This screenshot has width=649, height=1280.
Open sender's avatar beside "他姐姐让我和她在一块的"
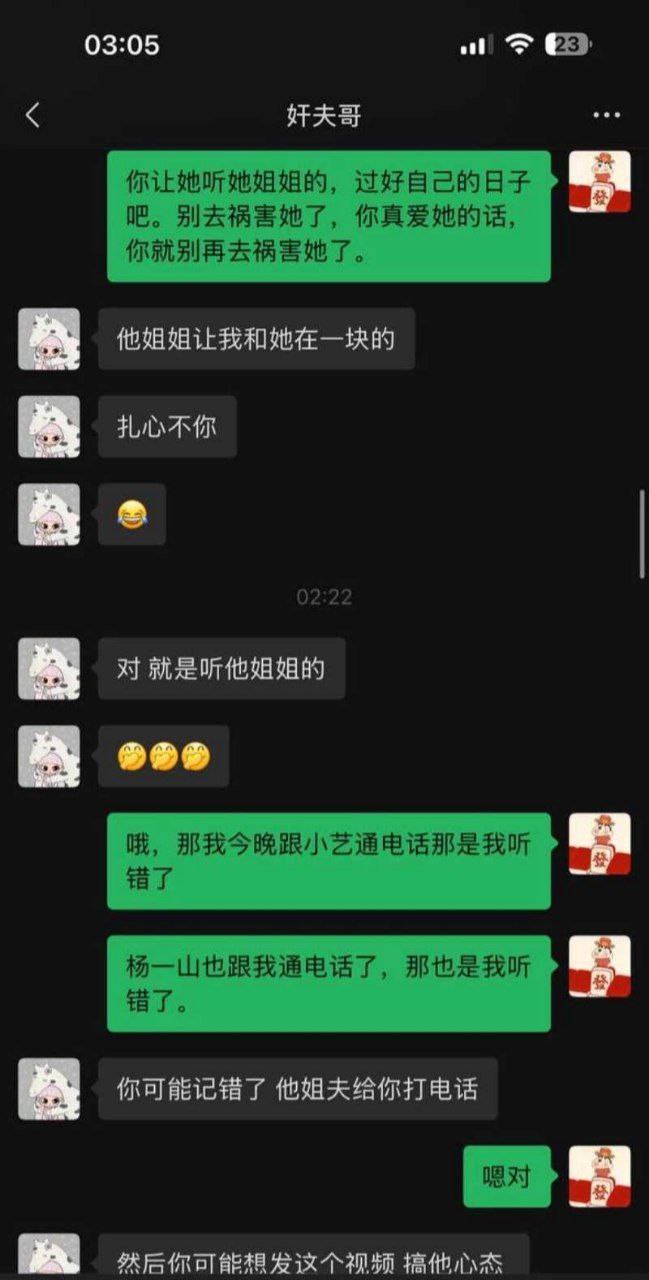(49, 339)
